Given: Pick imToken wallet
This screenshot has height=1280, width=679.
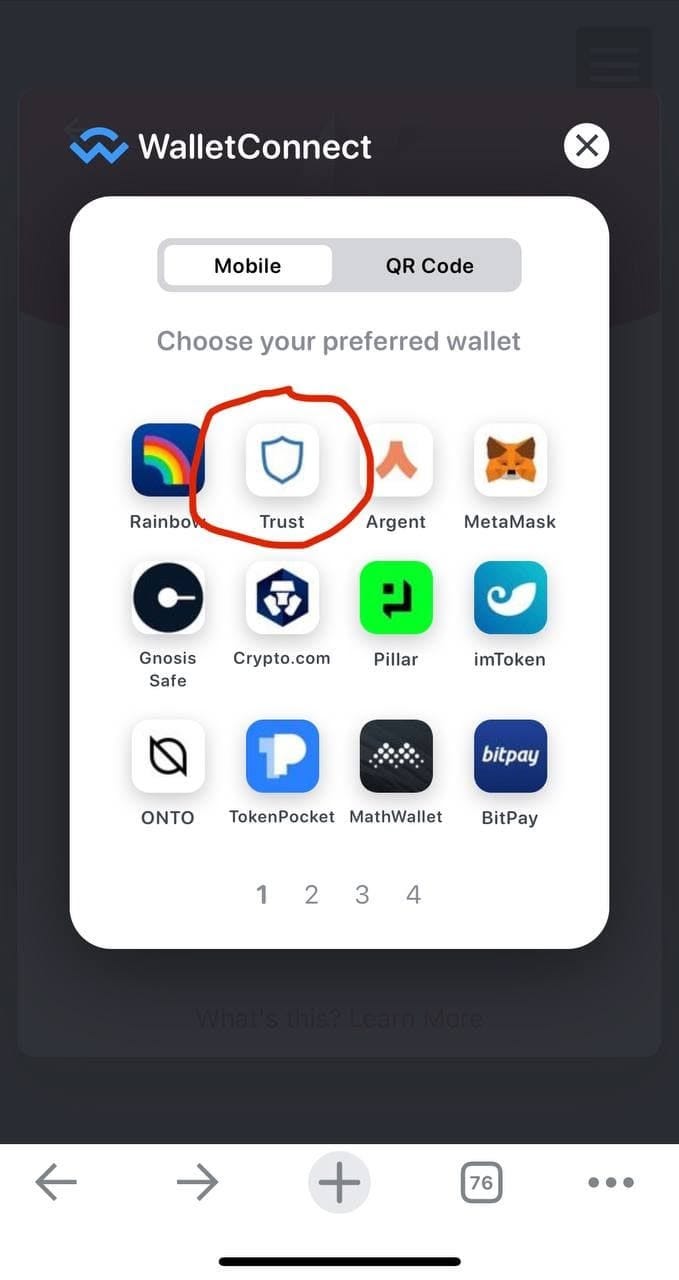Looking at the screenshot, I should click(510, 598).
